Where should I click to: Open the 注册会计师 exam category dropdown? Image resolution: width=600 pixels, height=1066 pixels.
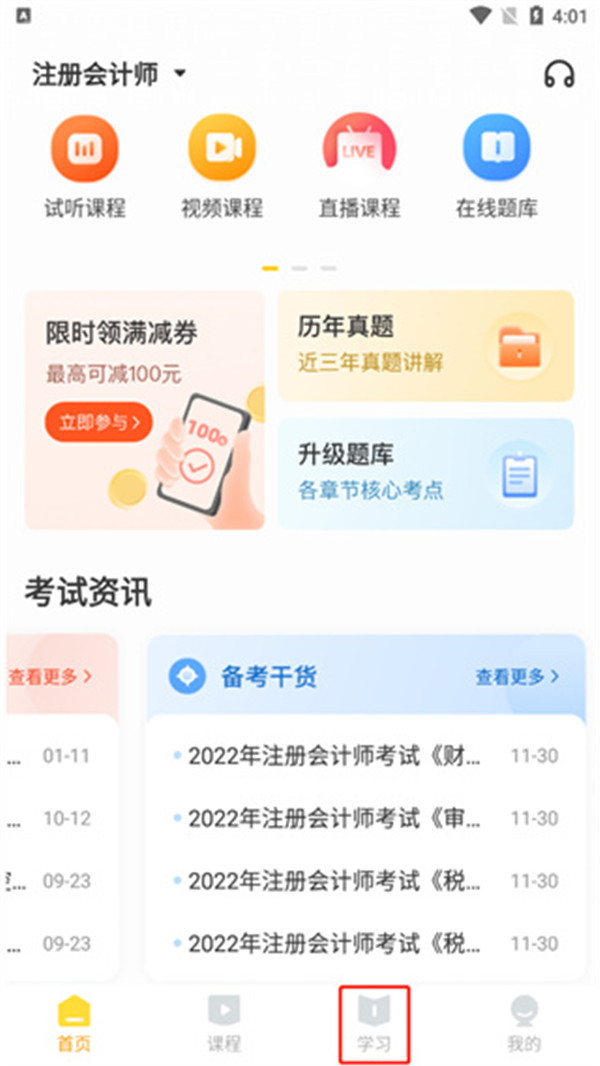click(110, 74)
